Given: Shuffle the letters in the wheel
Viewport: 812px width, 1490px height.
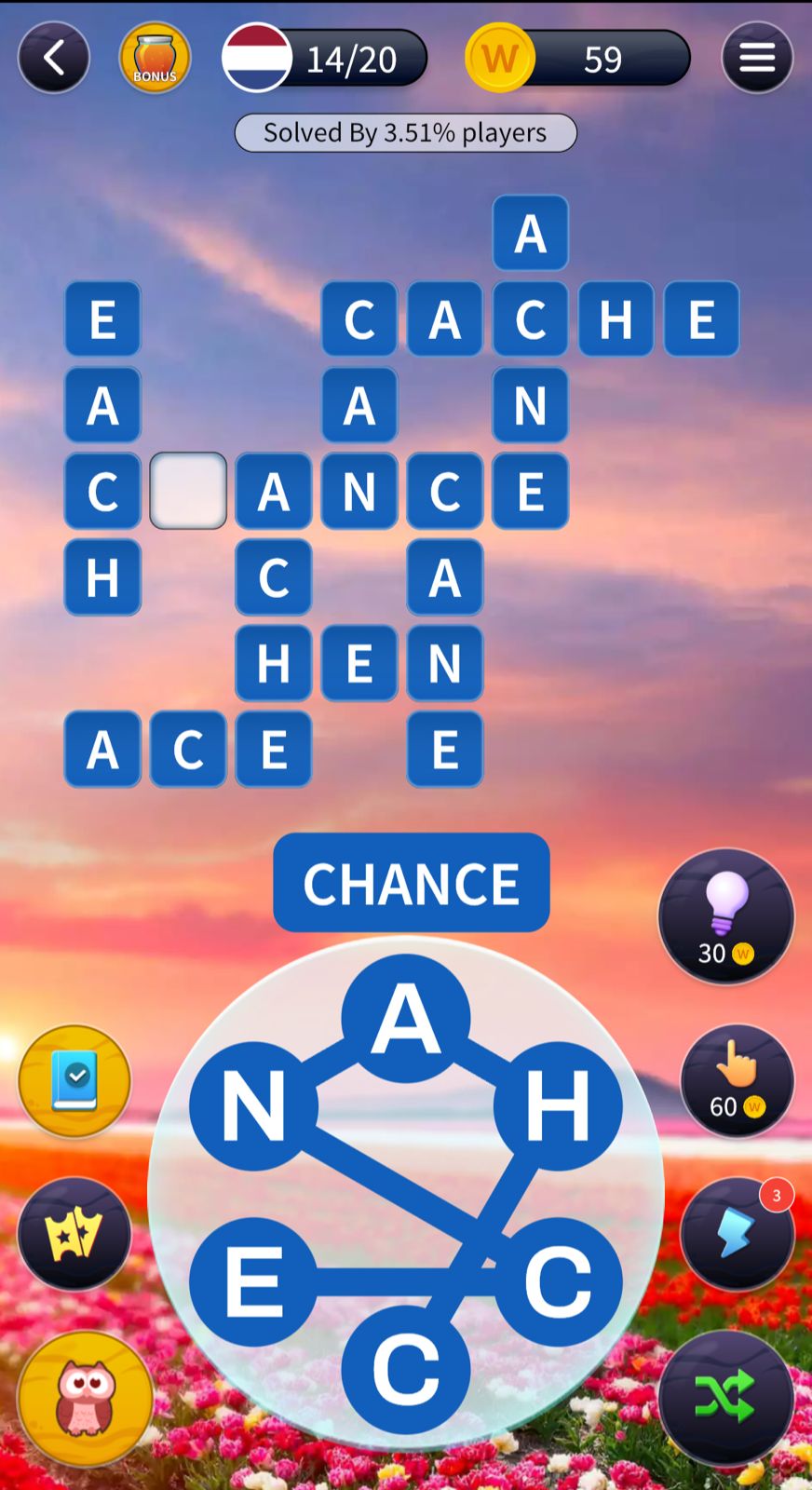Looking at the screenshot, I should 725,1397.
